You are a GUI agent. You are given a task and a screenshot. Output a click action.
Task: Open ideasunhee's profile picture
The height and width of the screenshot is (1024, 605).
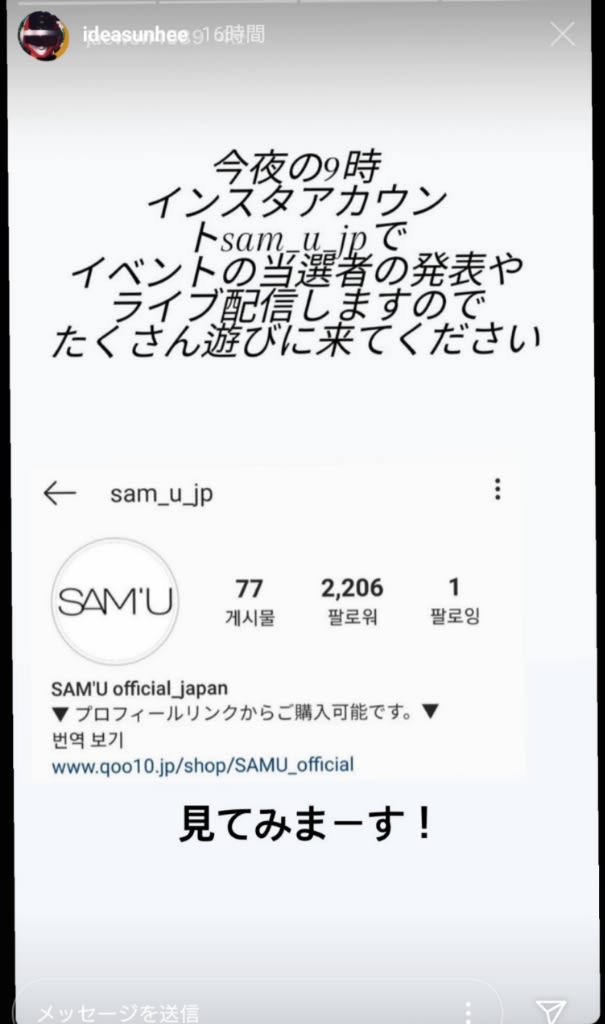43,37
